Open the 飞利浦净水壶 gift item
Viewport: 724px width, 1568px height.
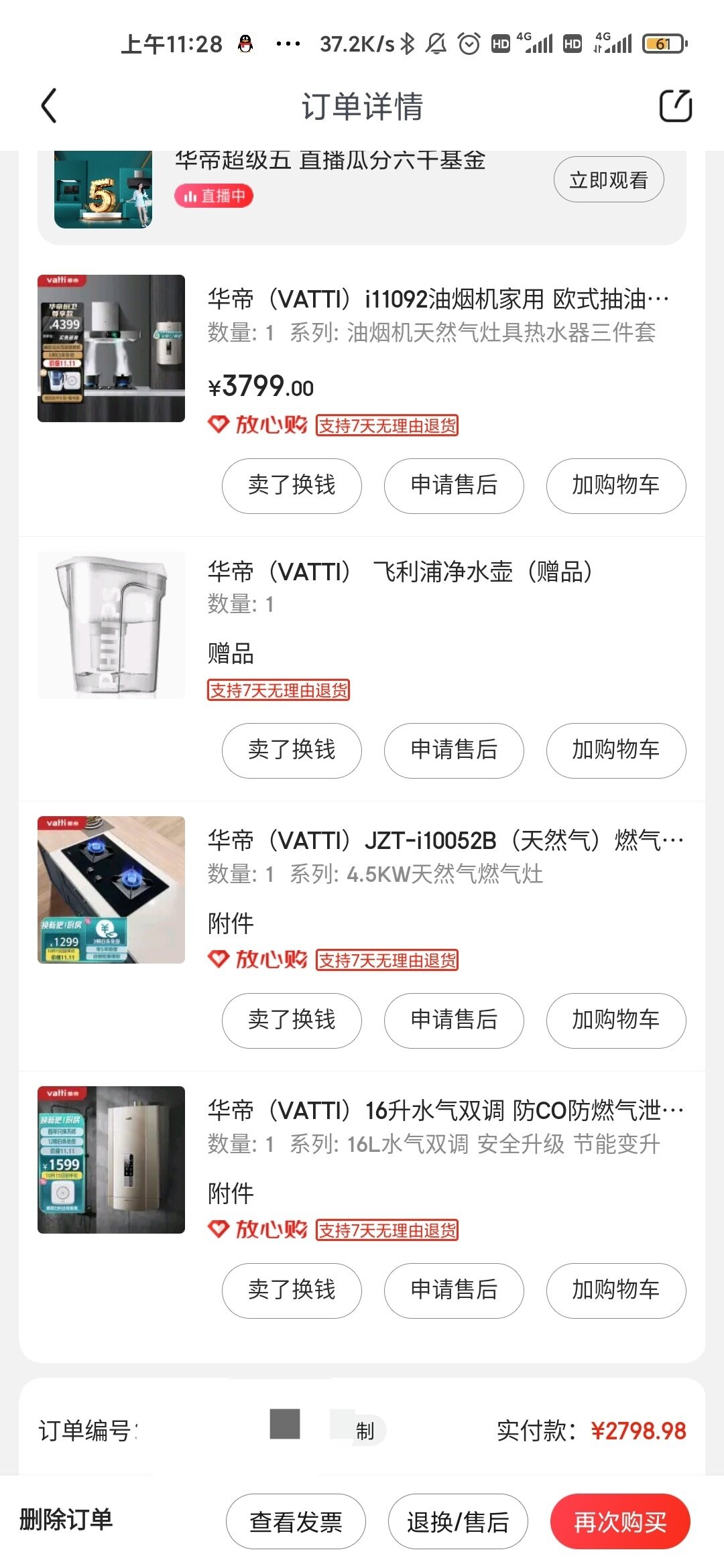(400, 572)
